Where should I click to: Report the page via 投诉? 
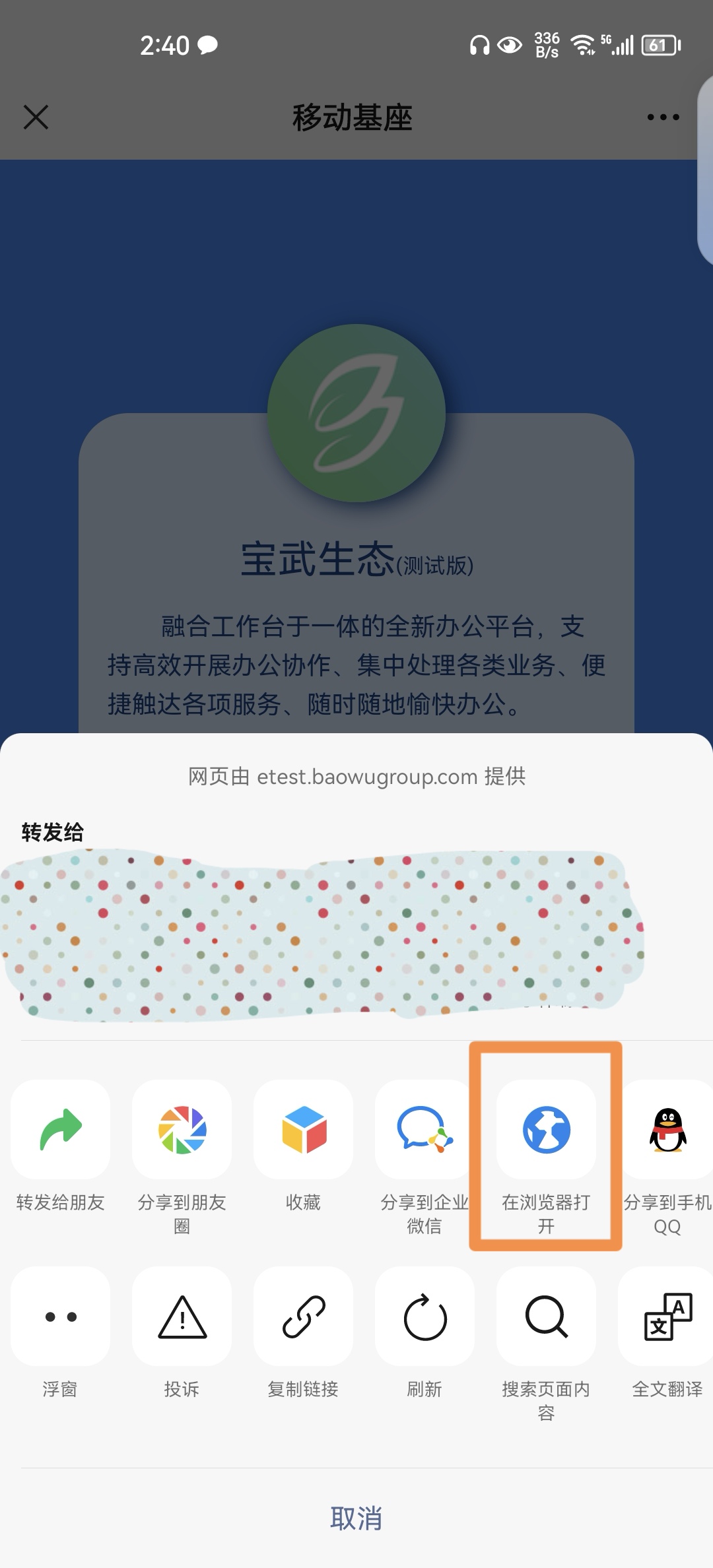coord(182,1316)
